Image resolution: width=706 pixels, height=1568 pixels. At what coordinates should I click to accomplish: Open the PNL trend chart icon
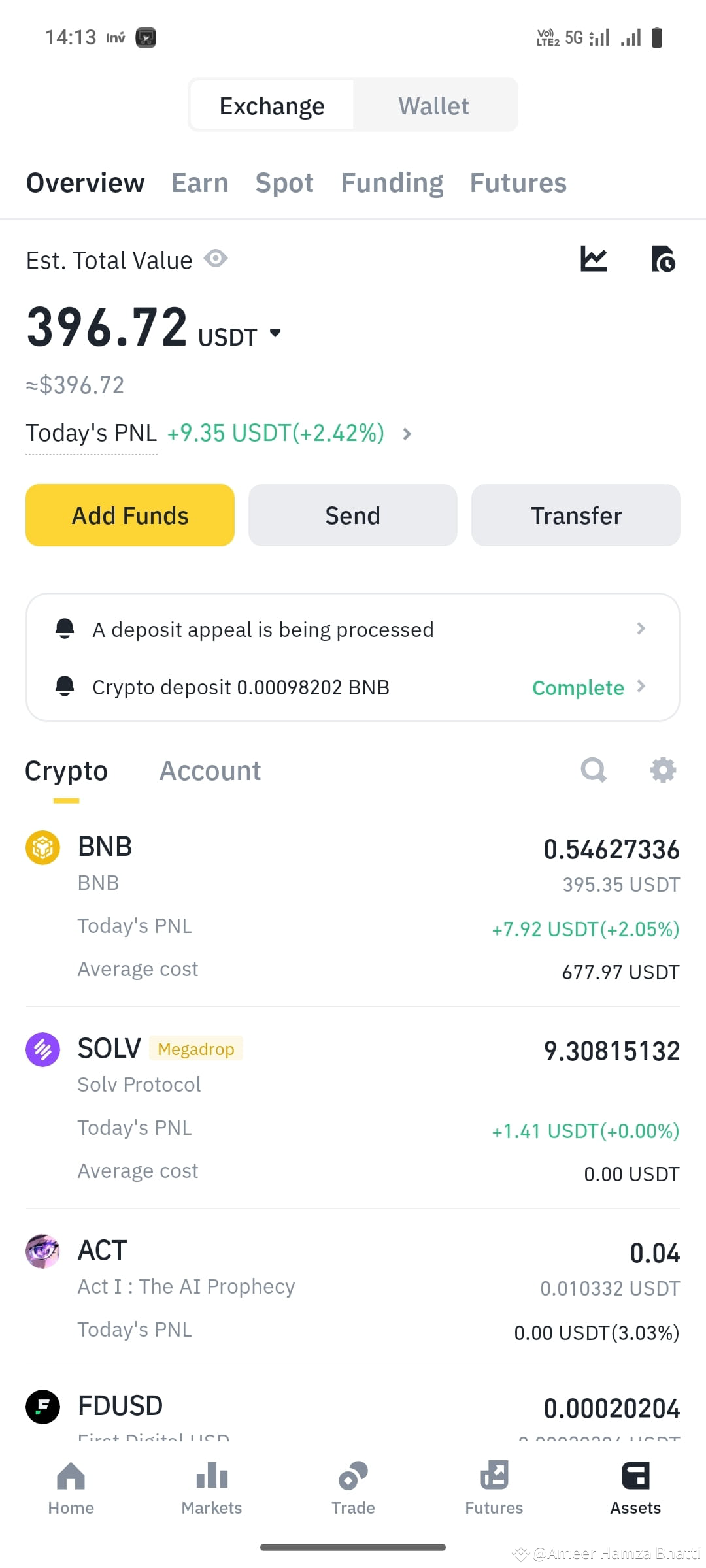tap(594, 259)
